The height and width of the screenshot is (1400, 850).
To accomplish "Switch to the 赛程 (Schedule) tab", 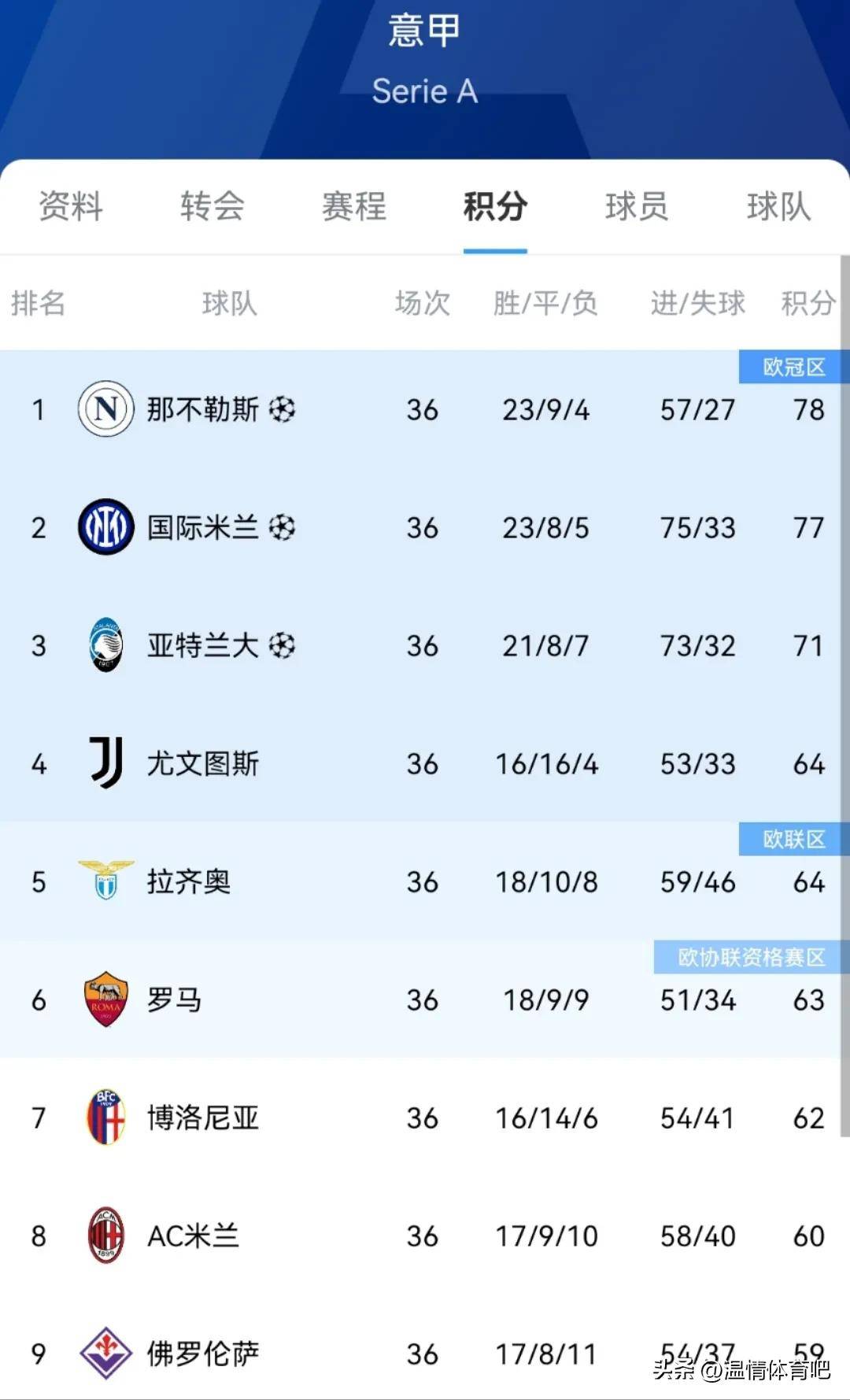I will point(353,207).
